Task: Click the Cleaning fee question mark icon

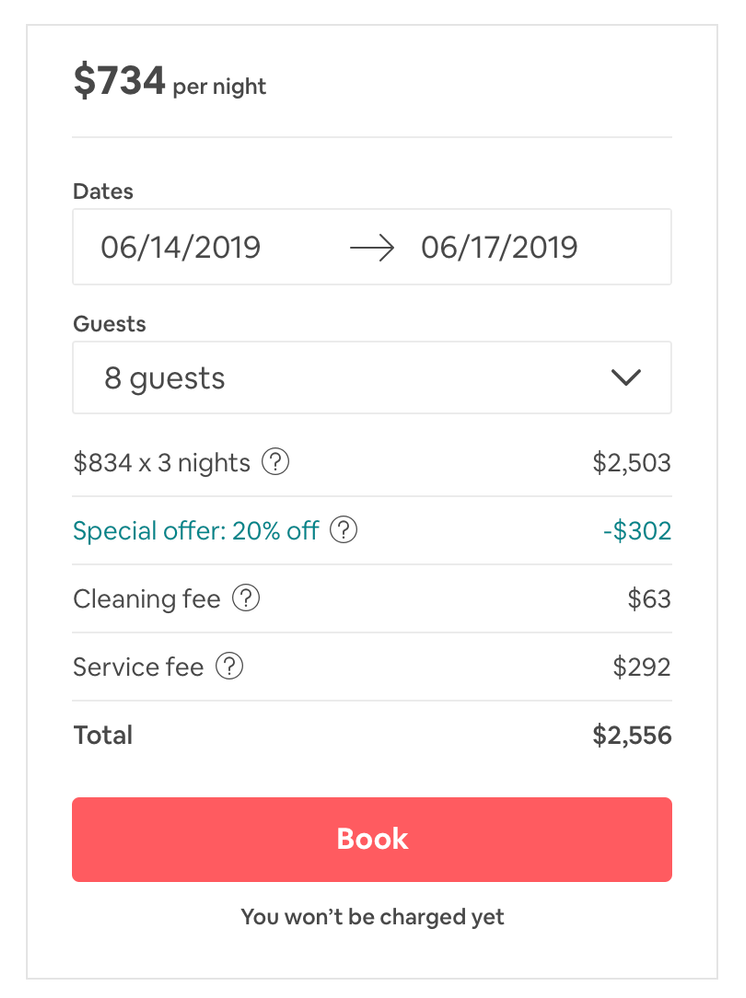Action: pyautogui.click(x=246, y=598)
